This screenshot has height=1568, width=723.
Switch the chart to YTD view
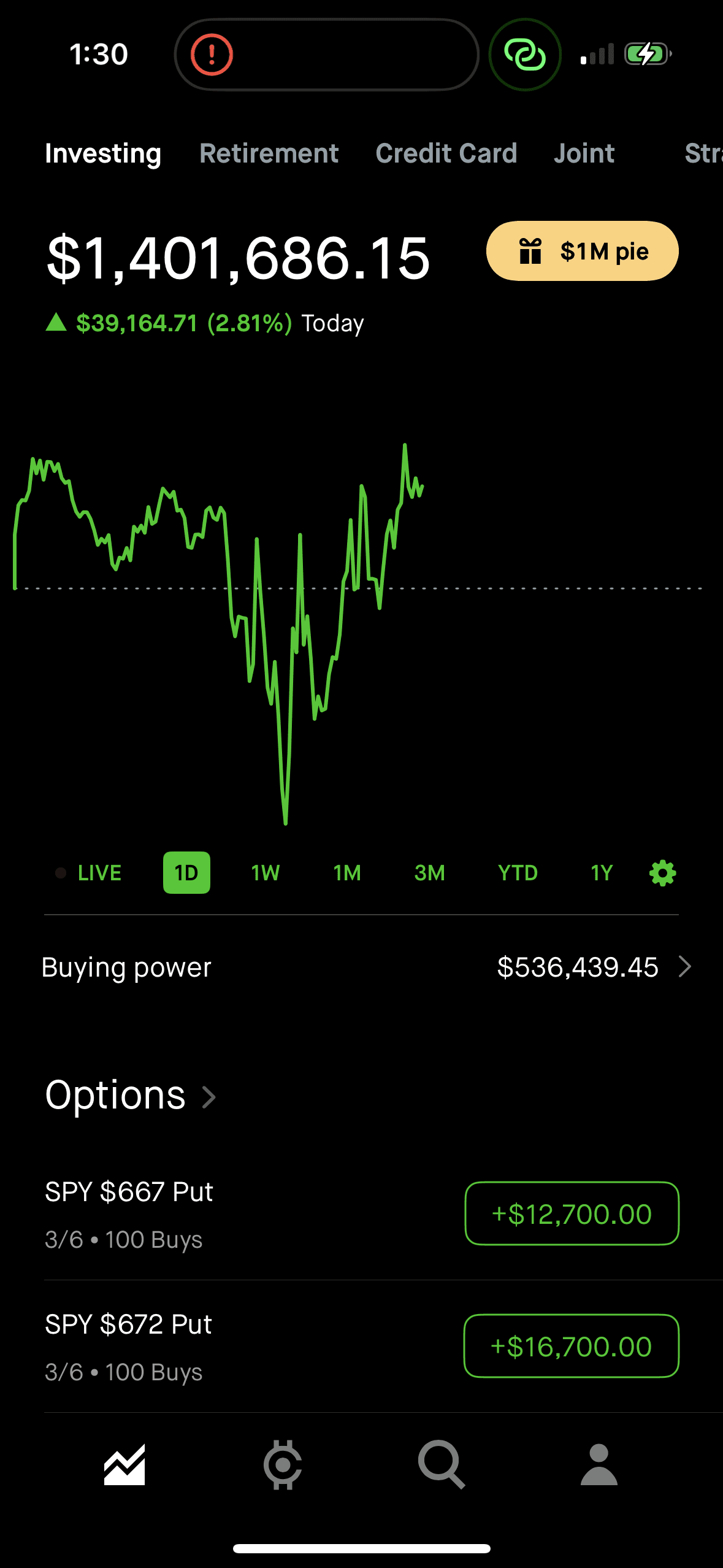[x=518, y=872]
